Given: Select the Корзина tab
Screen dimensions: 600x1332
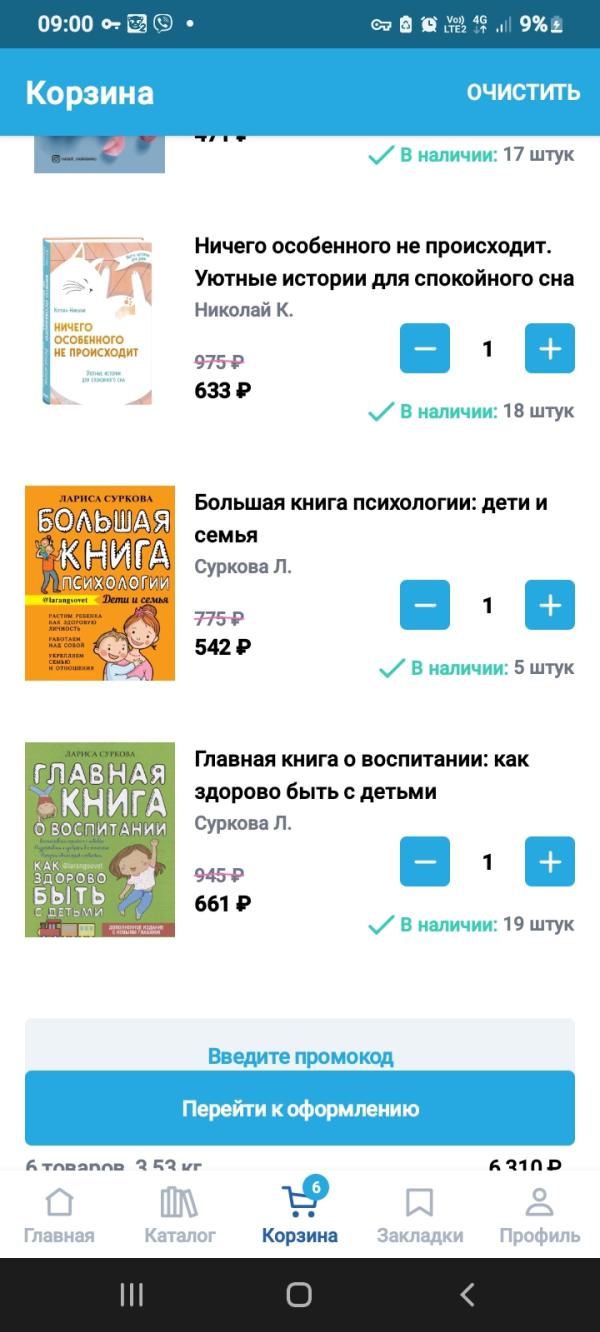Looking at the screenshot, I should 300,1215.
